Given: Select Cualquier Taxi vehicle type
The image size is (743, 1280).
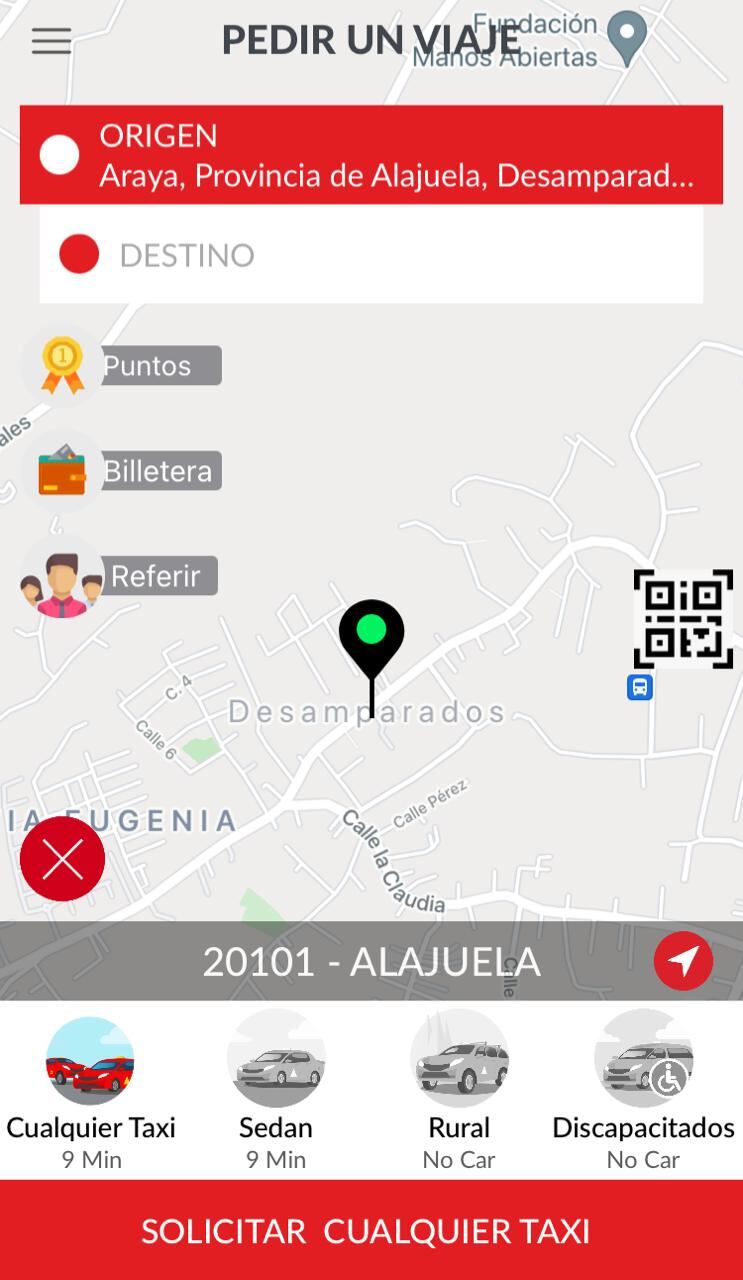Looking at the screenshot, I should point(91,1090).
